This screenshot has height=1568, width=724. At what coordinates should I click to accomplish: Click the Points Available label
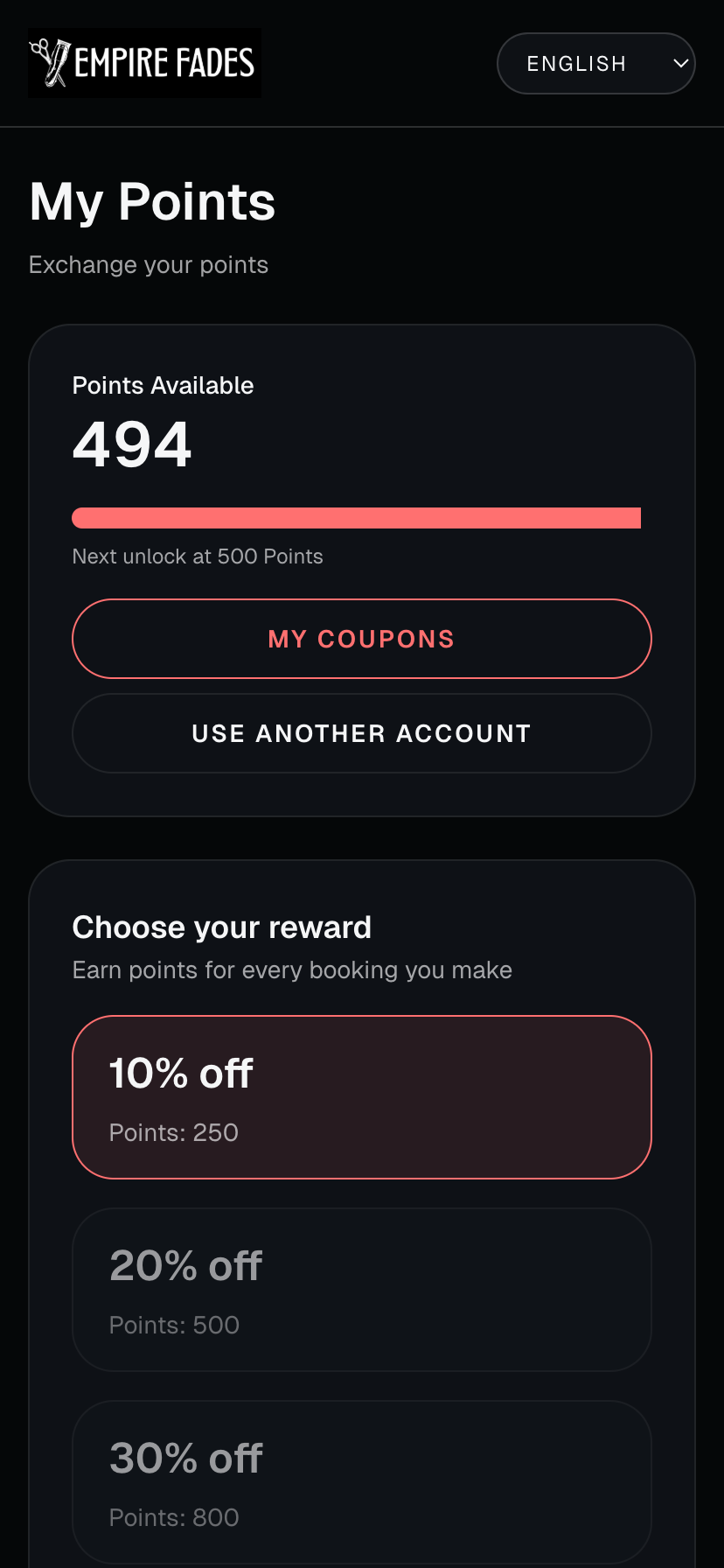click(163, 385)
